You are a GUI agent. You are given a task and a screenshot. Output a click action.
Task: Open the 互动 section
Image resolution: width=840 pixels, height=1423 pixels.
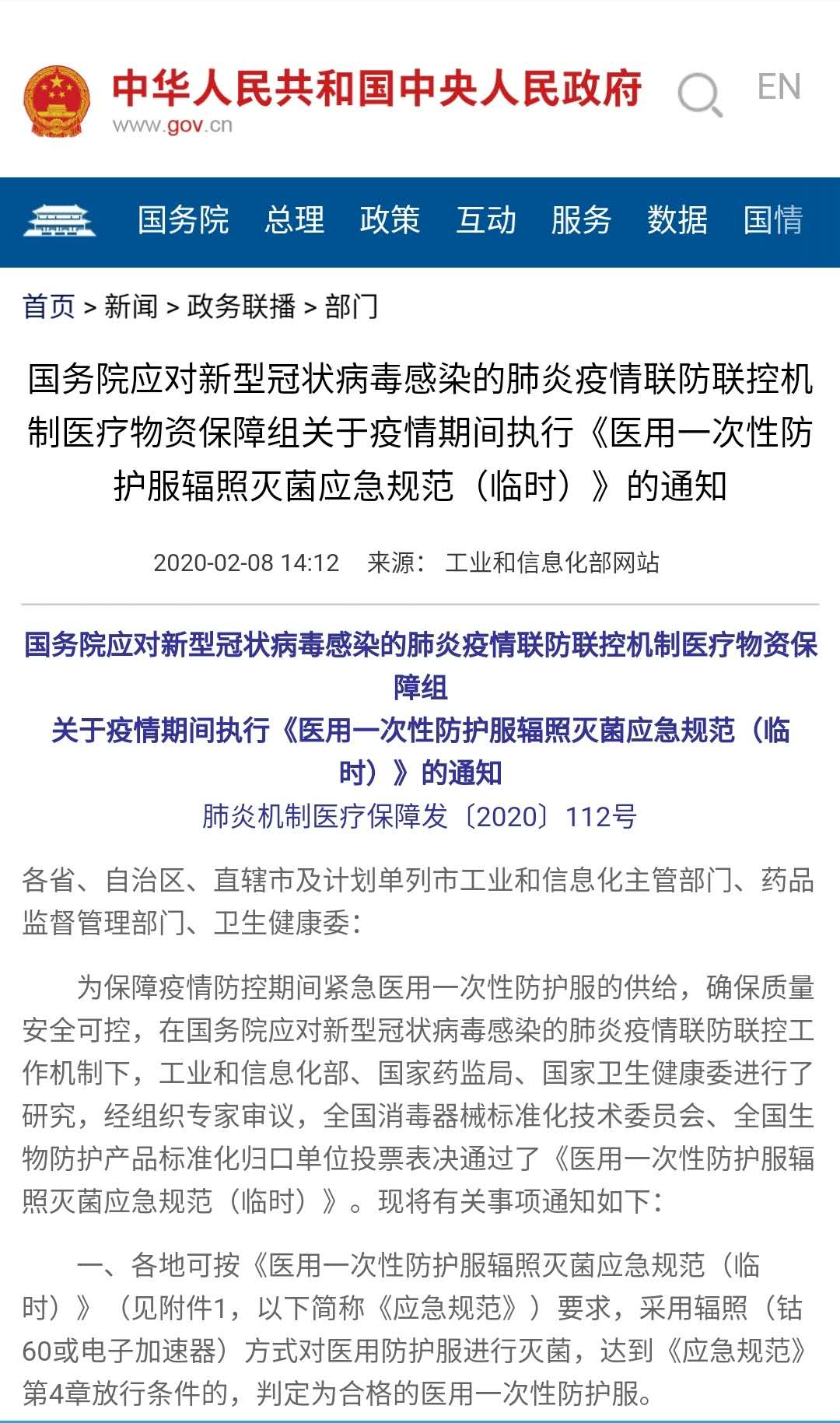click(x=486, y=221)
